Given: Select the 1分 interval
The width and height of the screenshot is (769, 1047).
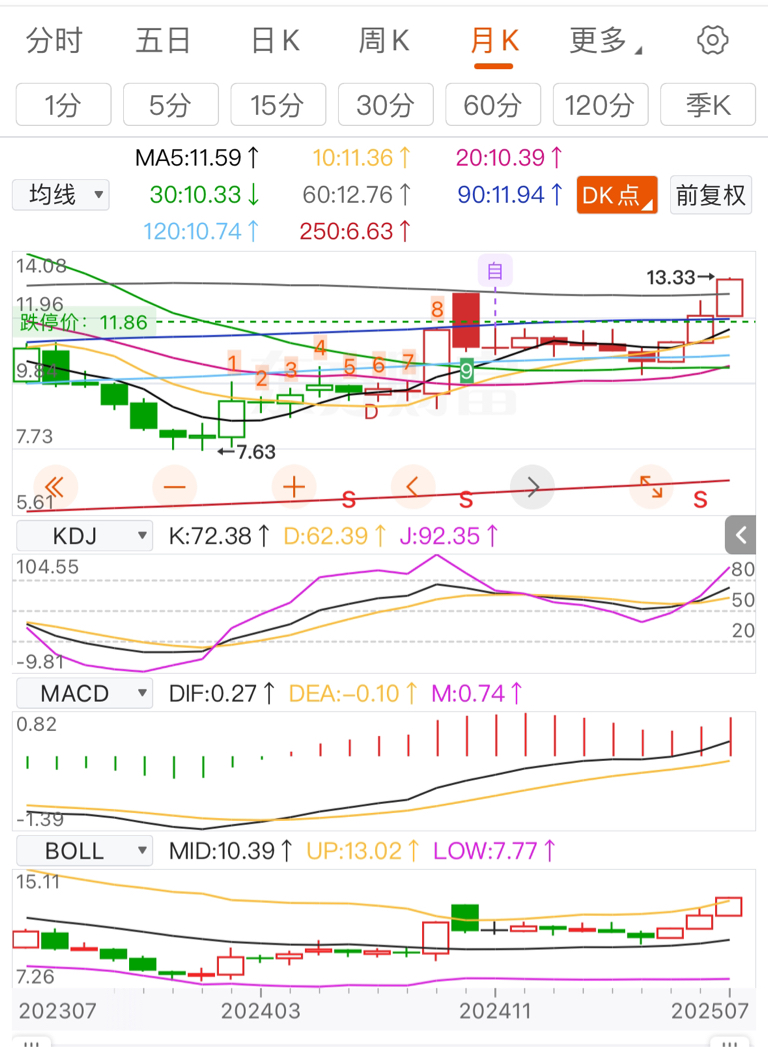Looking at the screenshot, I should pos(62,104).
